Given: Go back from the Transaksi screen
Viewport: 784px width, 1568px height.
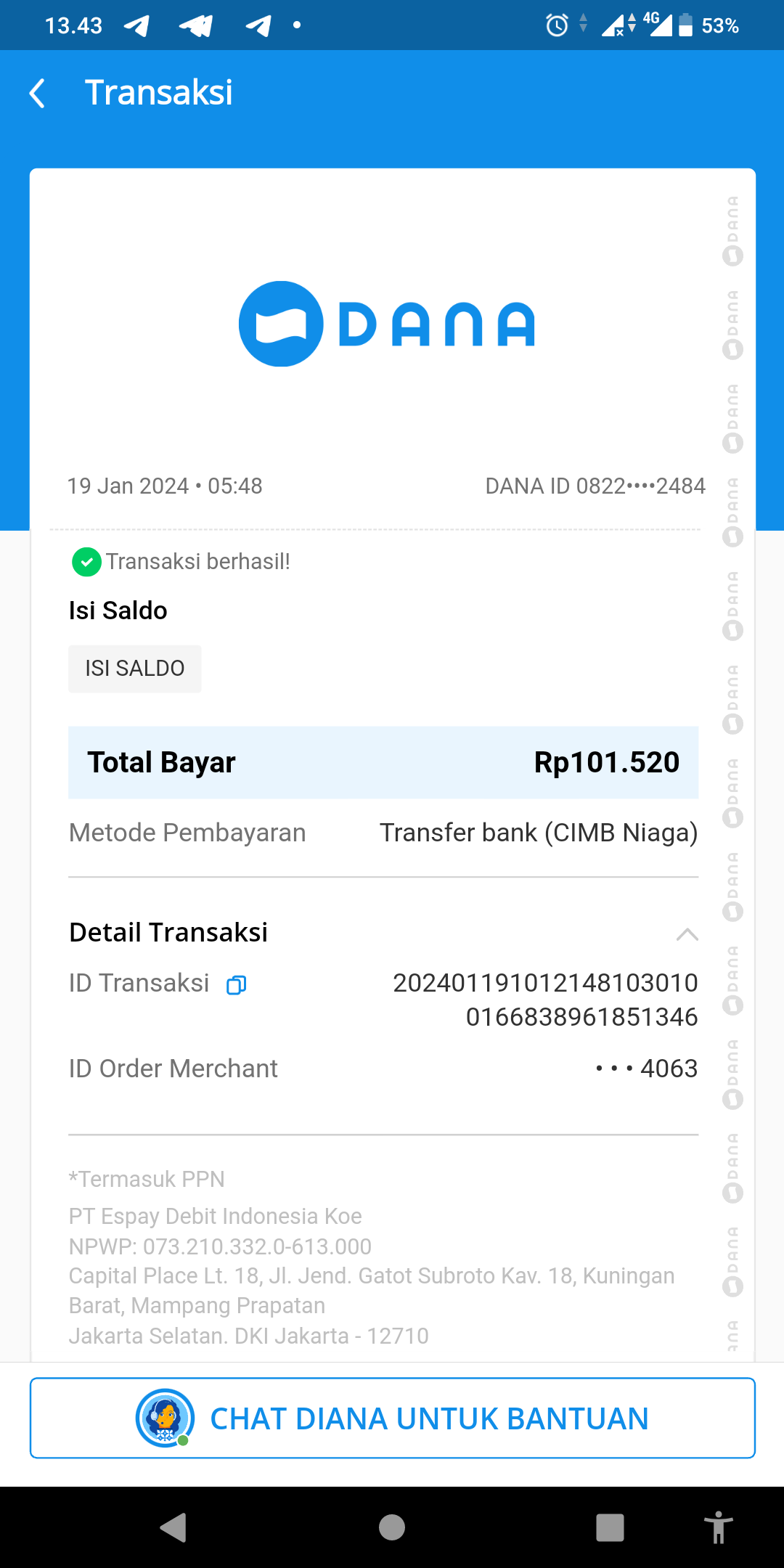Looking at the screenshot, I should click(38, 94).
